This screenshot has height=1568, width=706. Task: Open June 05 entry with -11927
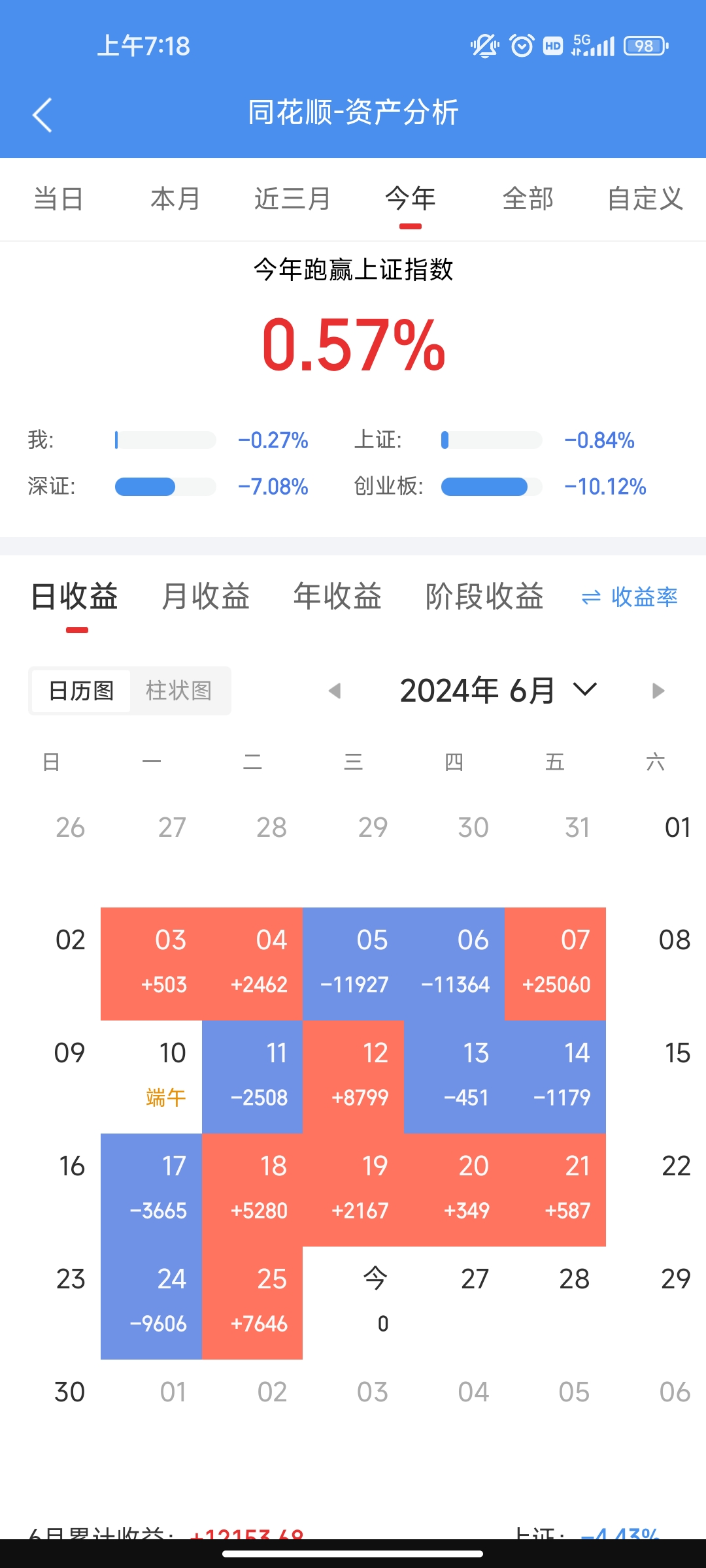point(353,964)
